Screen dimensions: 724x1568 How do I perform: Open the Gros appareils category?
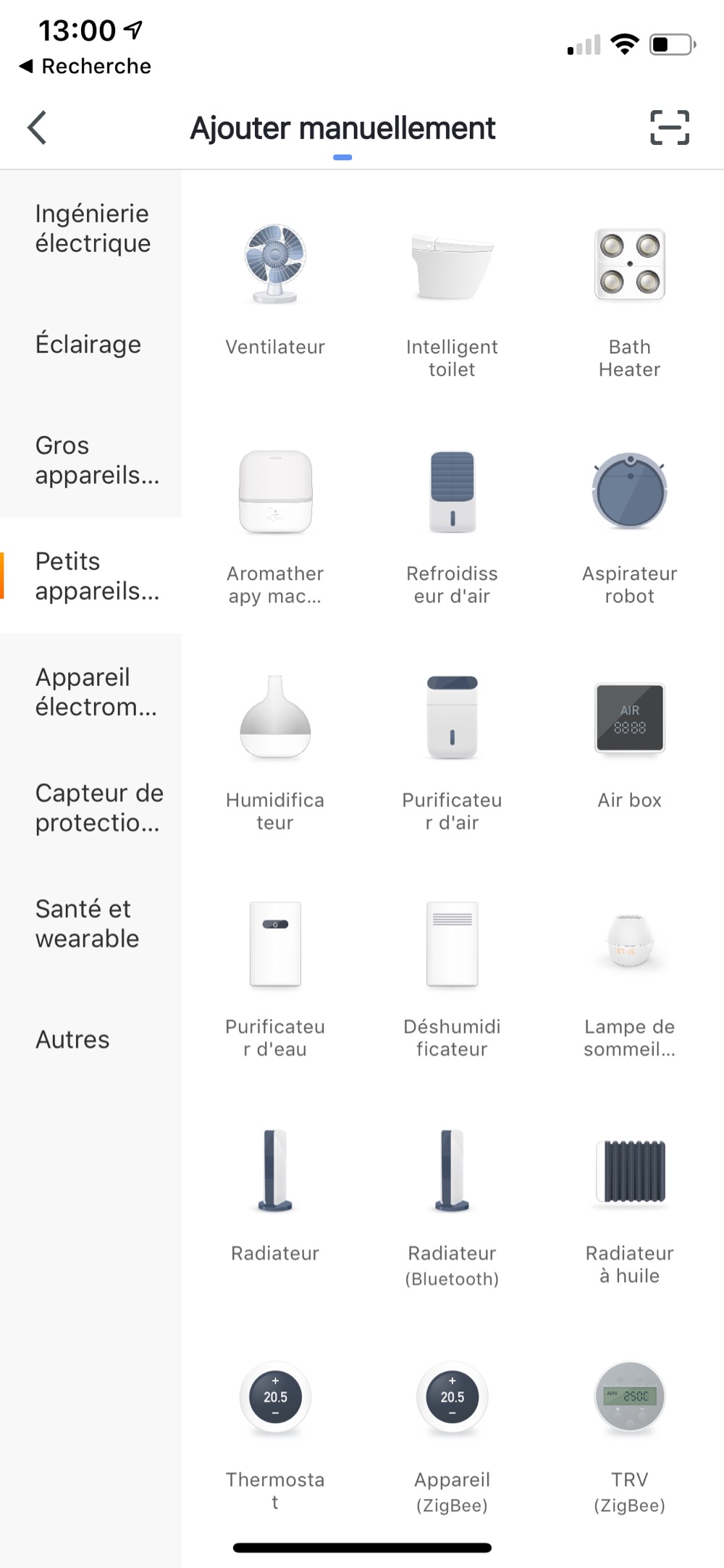96,460
